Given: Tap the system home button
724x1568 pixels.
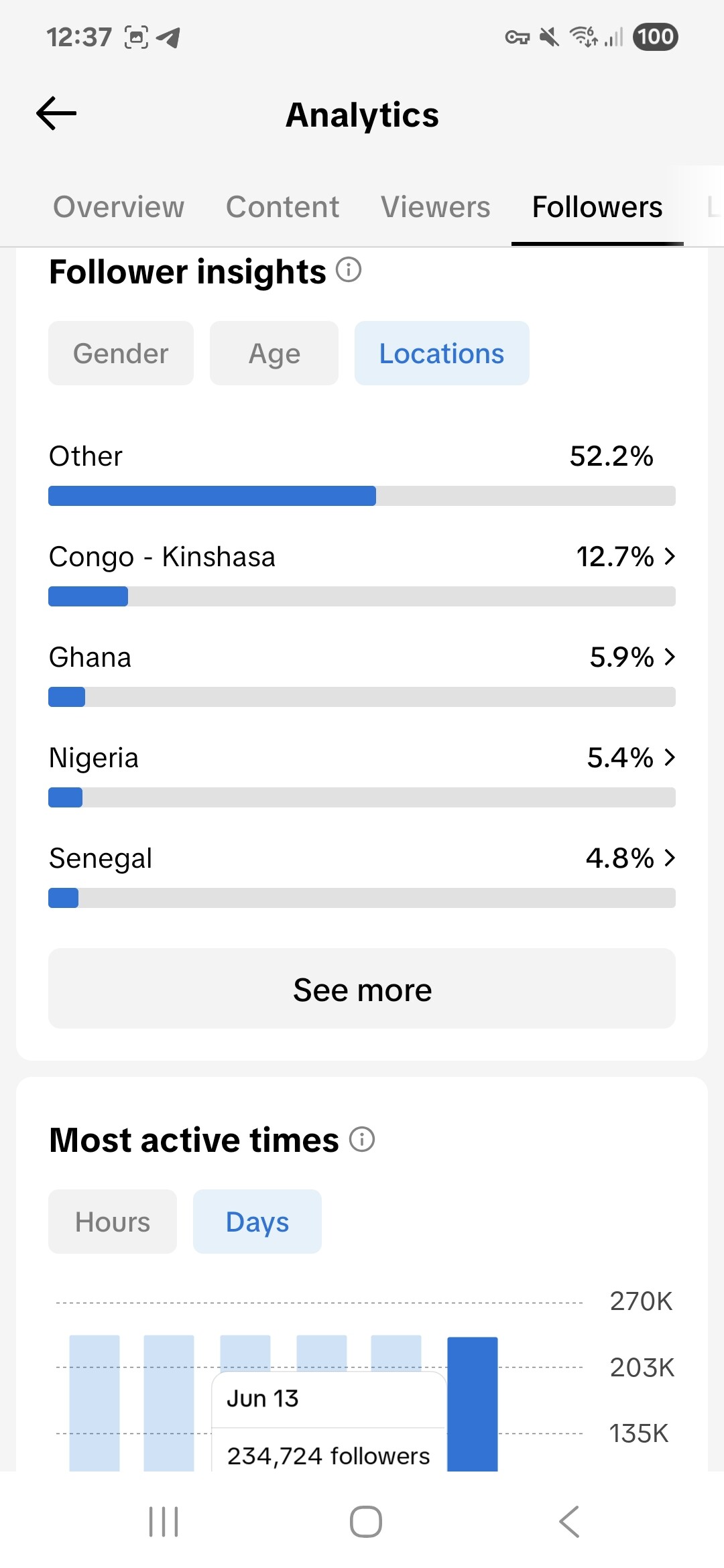Looking at the screenshot, I should point(366,1521).
